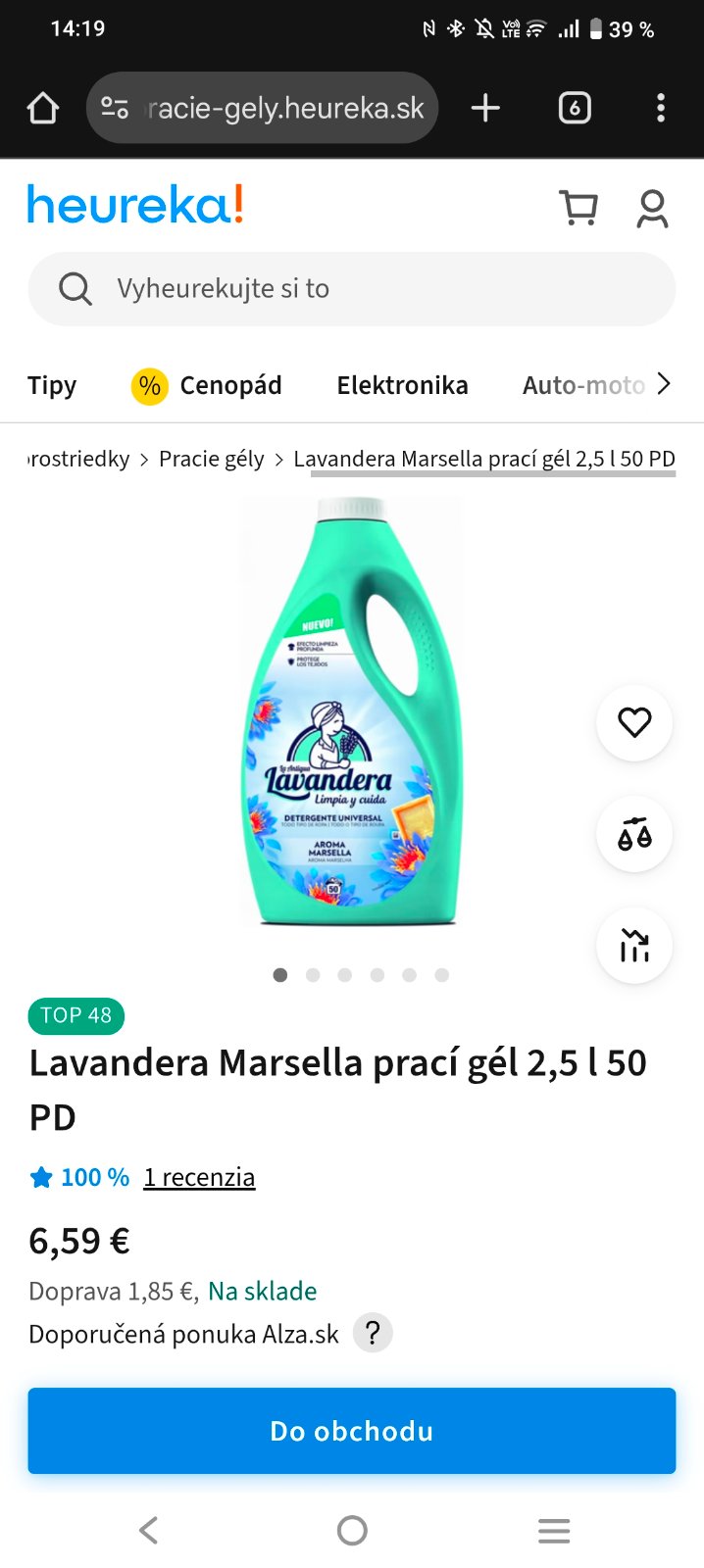Image resolution: width=704 pixels, height=1568 pixels.
Task: Open a new browser tab
Action: point(485,108)
